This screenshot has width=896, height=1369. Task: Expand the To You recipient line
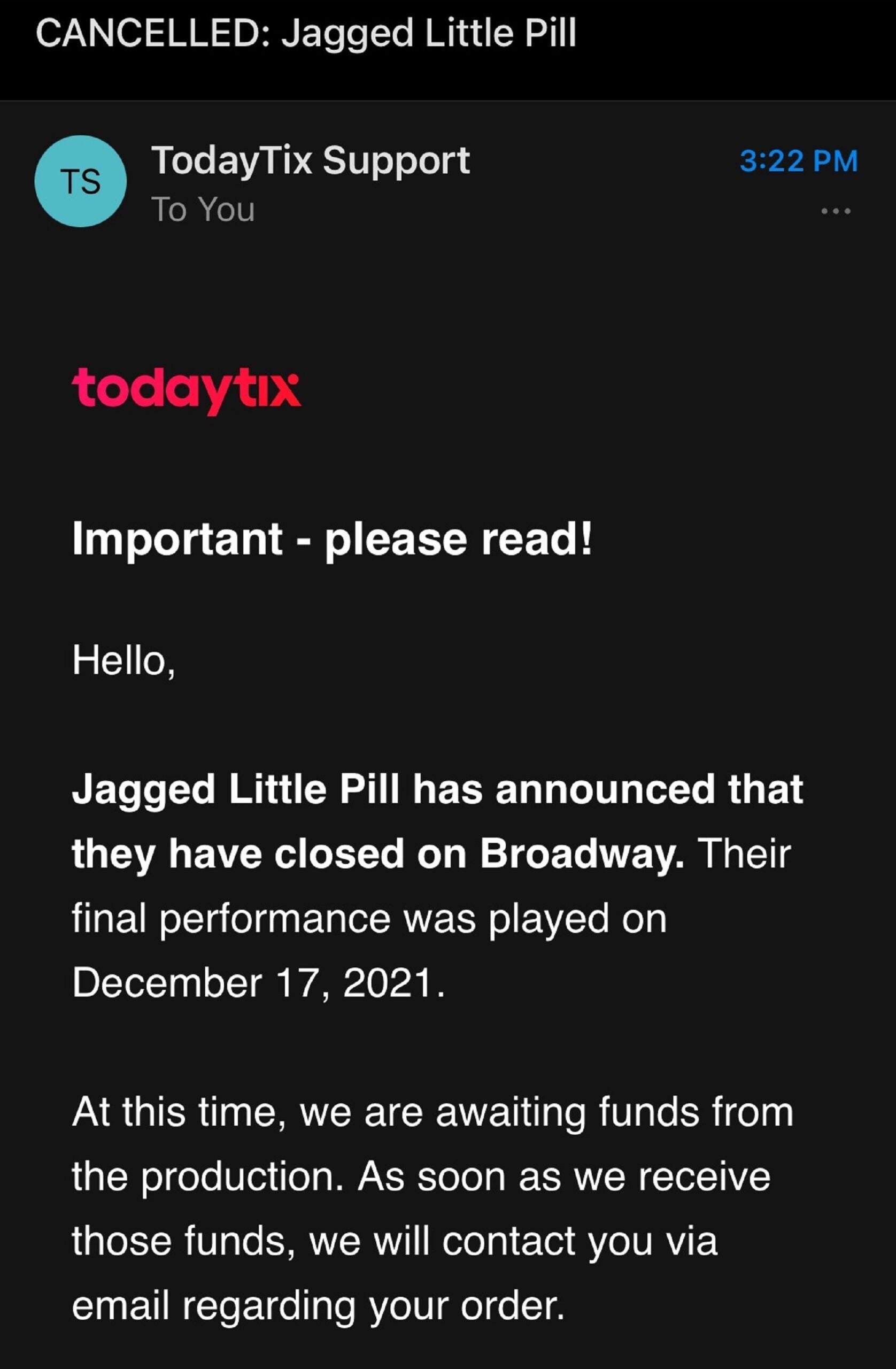[203, 210]
